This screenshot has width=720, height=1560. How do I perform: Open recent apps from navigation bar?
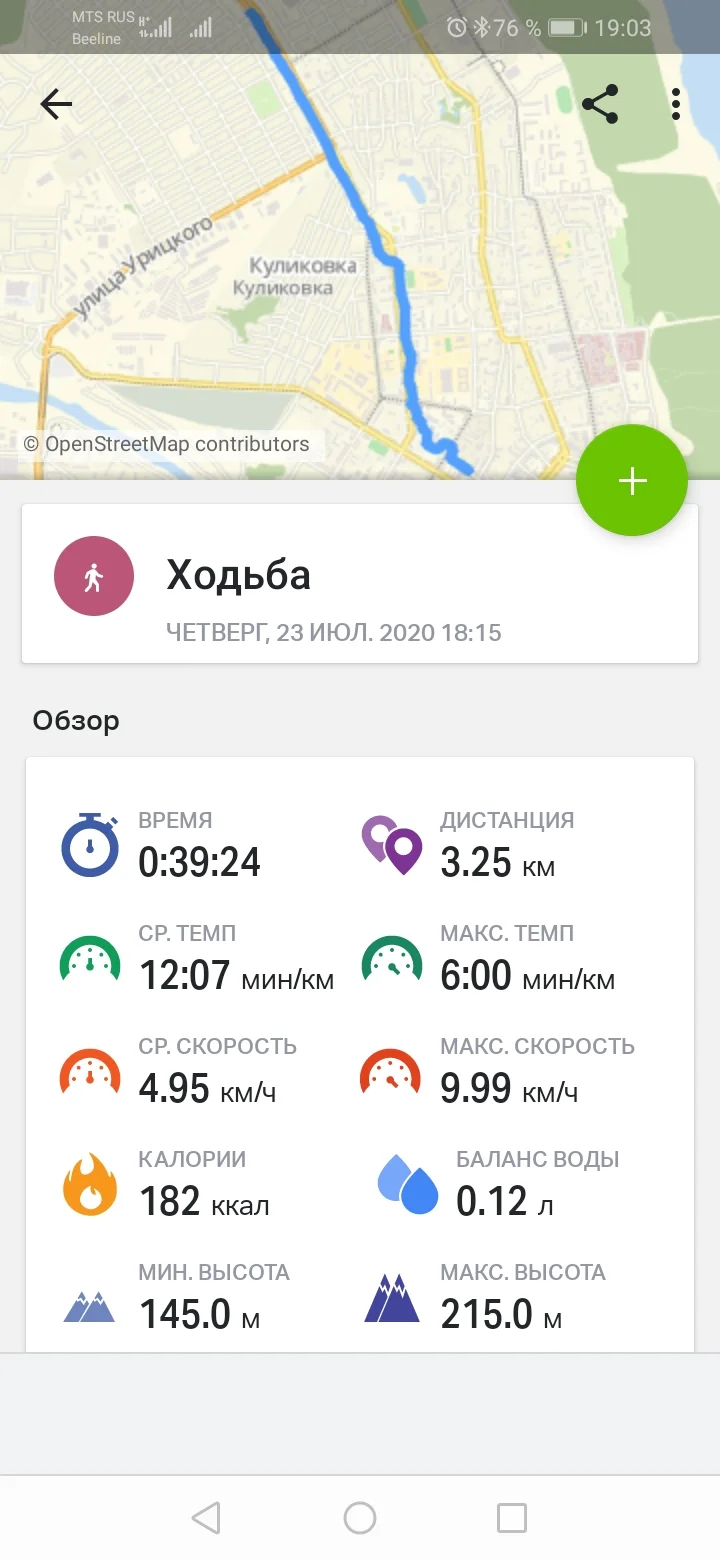coord(512,1518)
